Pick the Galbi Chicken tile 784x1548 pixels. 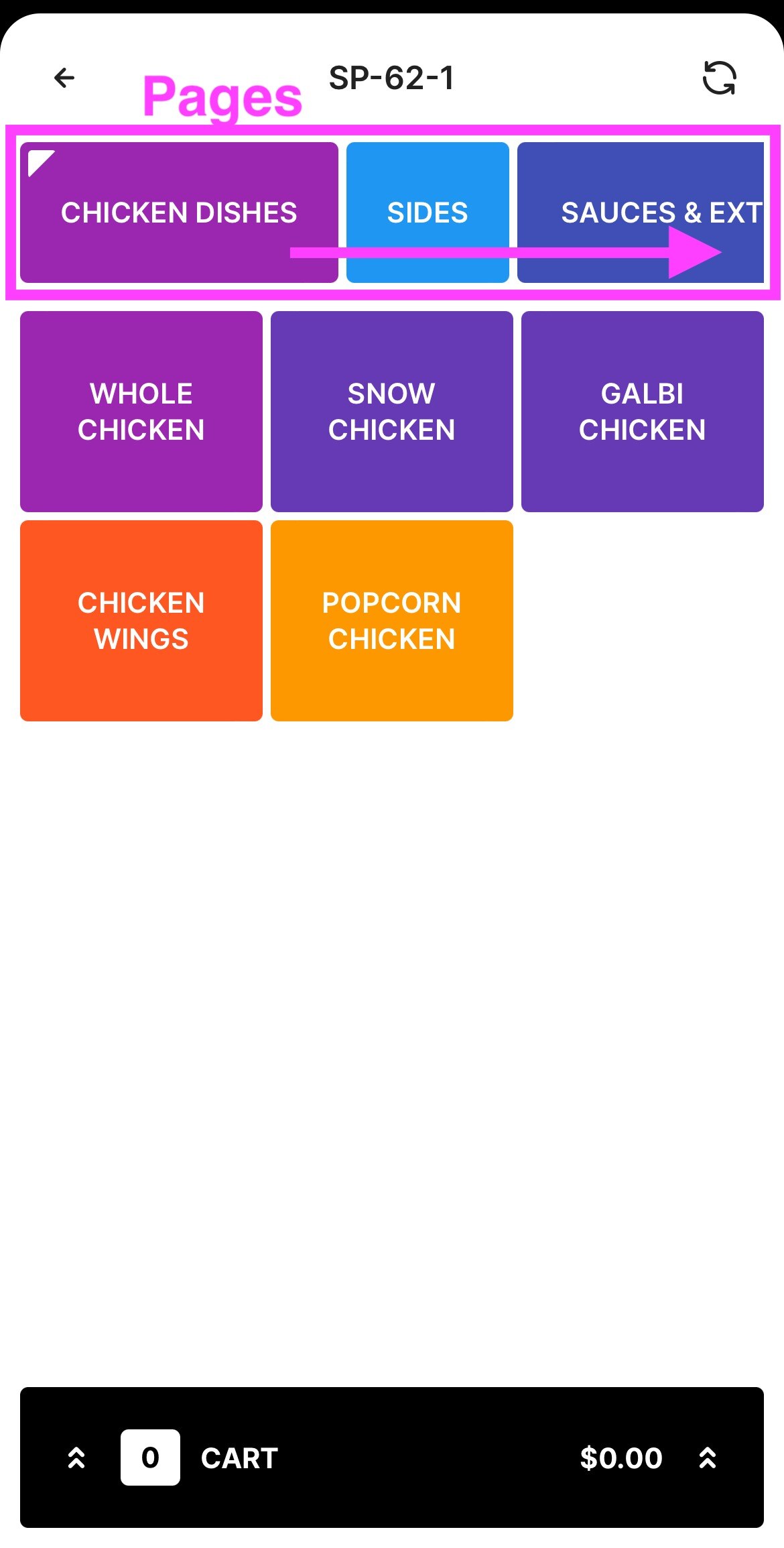pyautogui.click(x=643, y=412)
